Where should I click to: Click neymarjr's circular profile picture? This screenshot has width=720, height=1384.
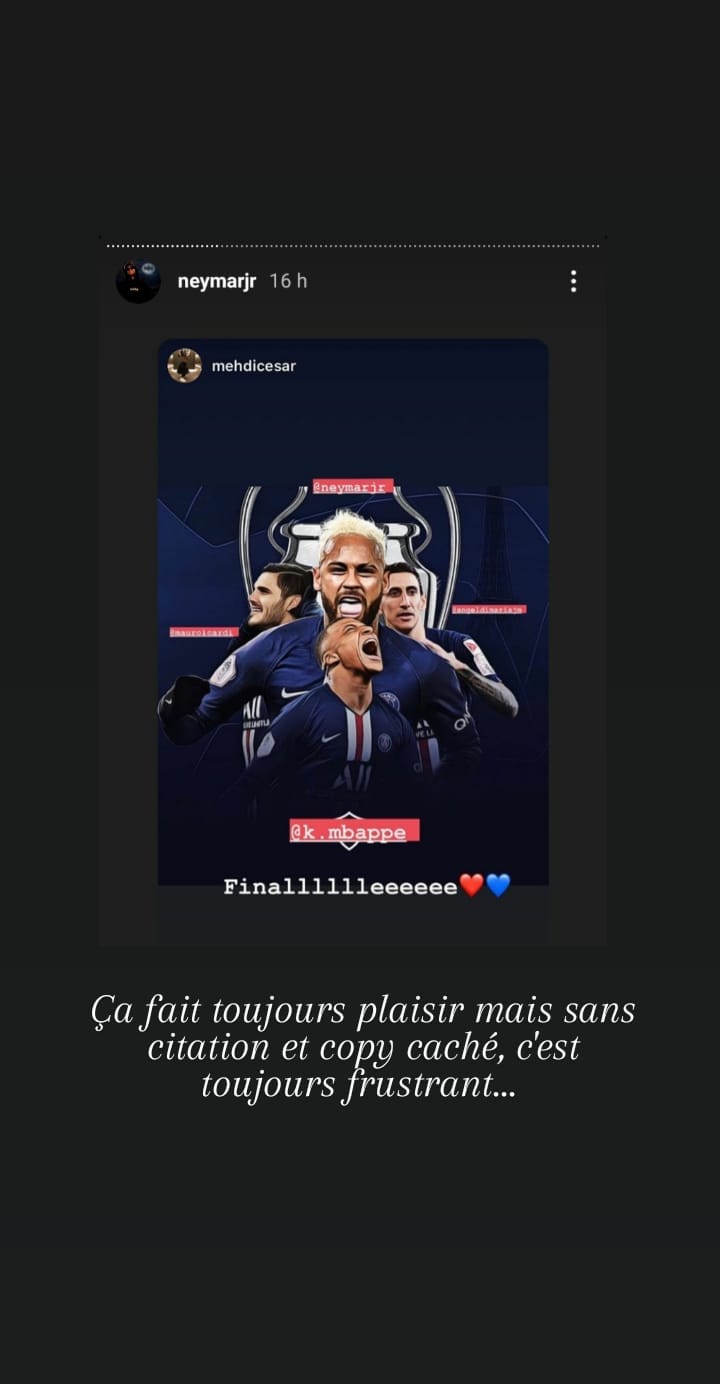(x=140, y=281)
